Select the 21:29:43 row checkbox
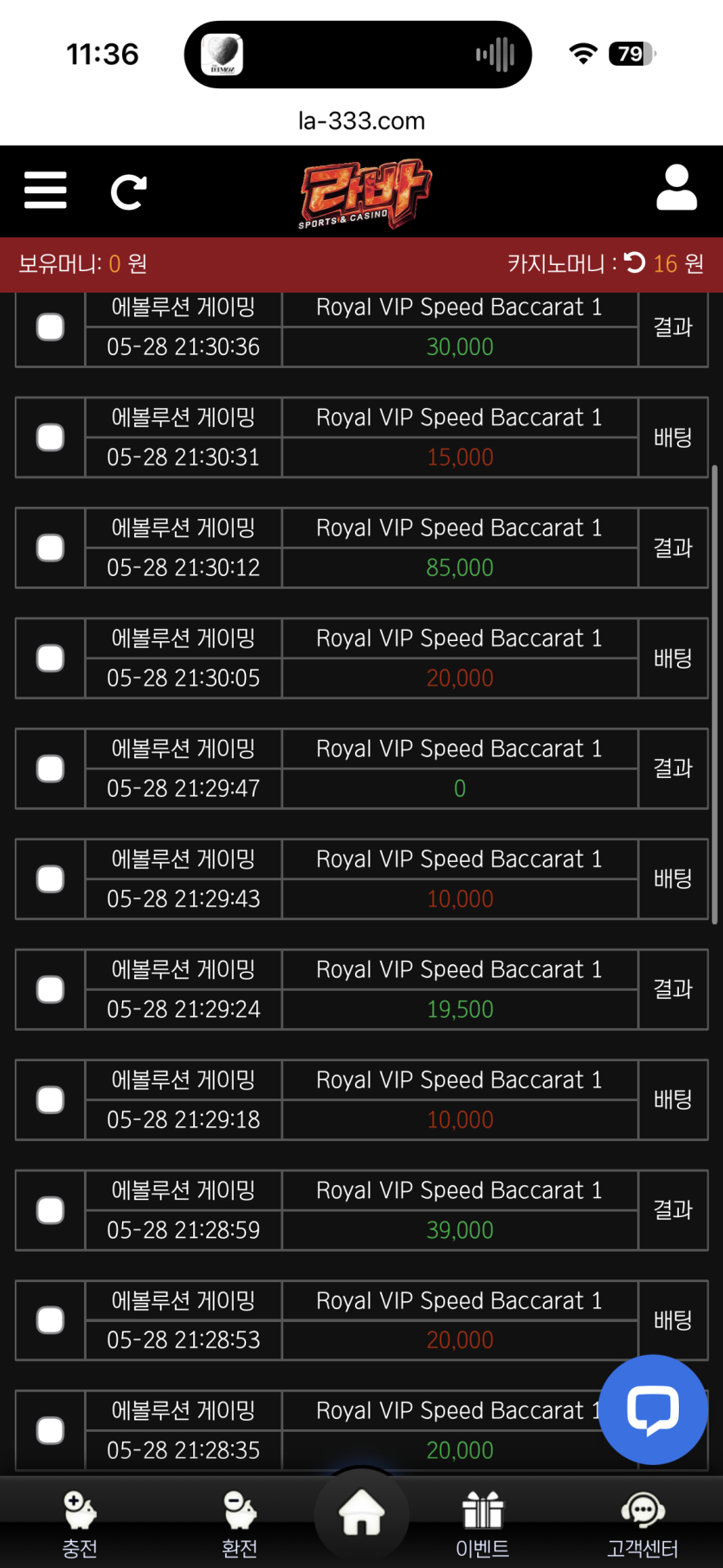This screenshot has width=723, height=1568. [50, 879]
